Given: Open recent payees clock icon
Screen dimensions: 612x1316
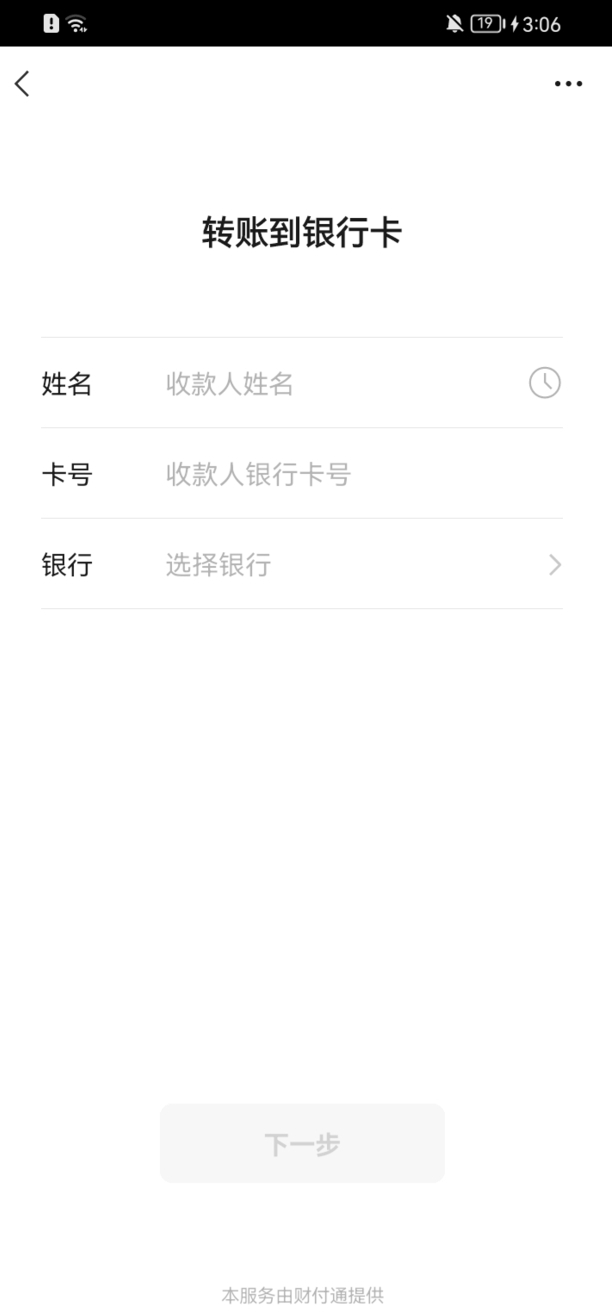Looking at the screenshot, I should click(x=544, y=383).
